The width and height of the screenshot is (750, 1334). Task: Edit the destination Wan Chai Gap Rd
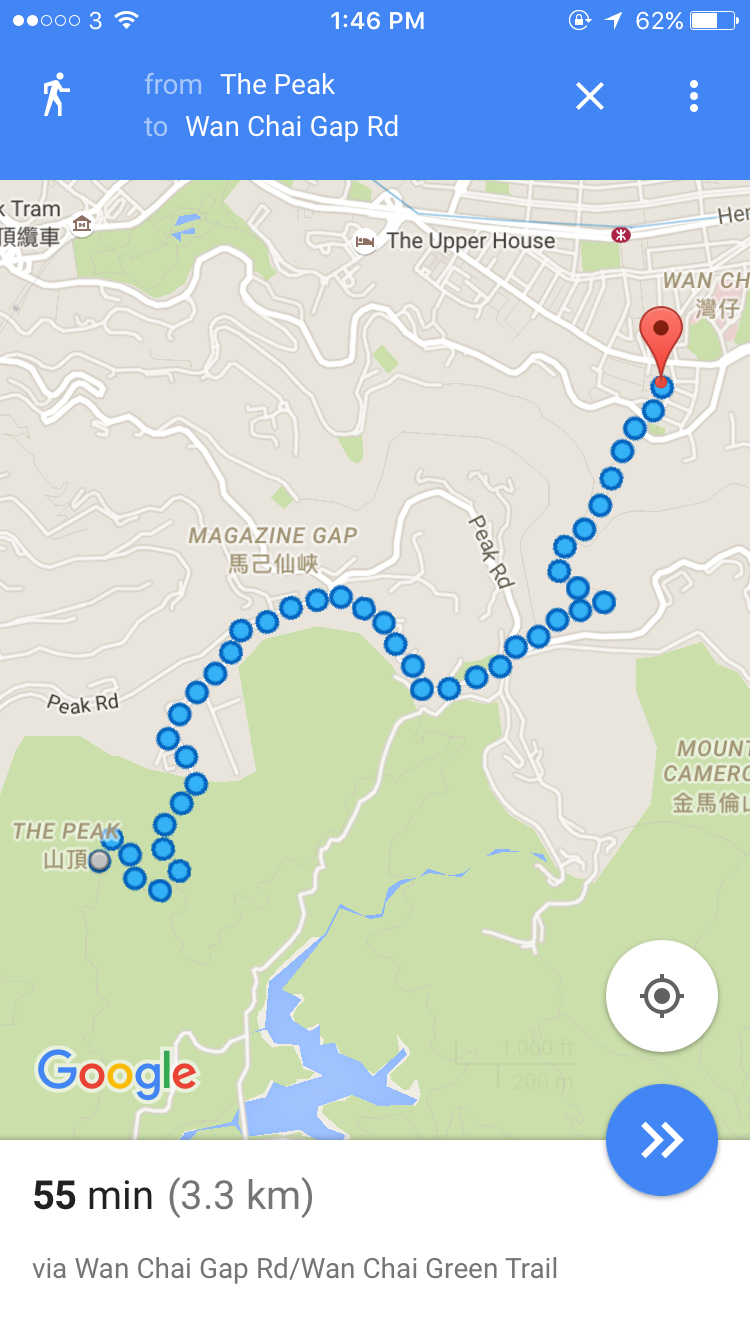[x=291, y=127]
